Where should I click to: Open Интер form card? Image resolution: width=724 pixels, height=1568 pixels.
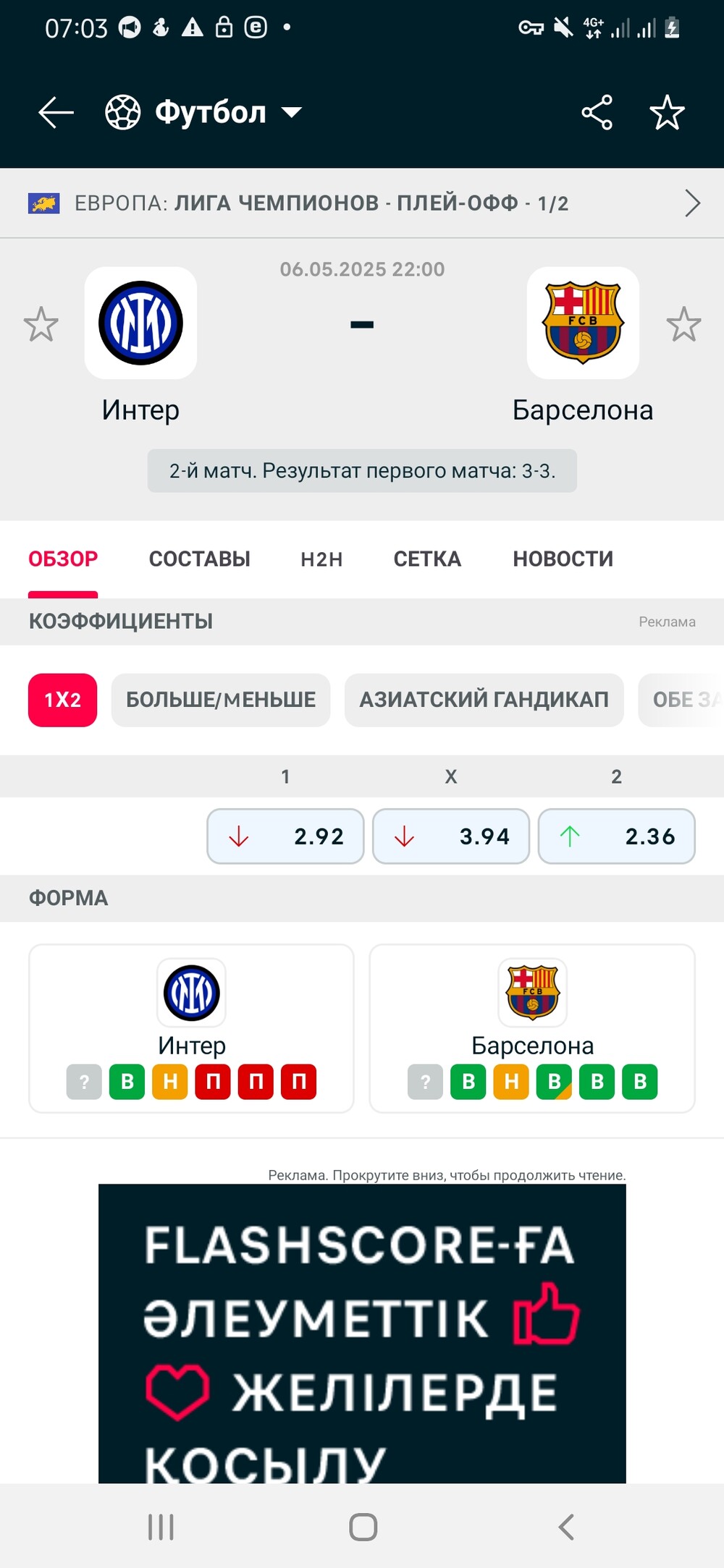pos(191,1028)
